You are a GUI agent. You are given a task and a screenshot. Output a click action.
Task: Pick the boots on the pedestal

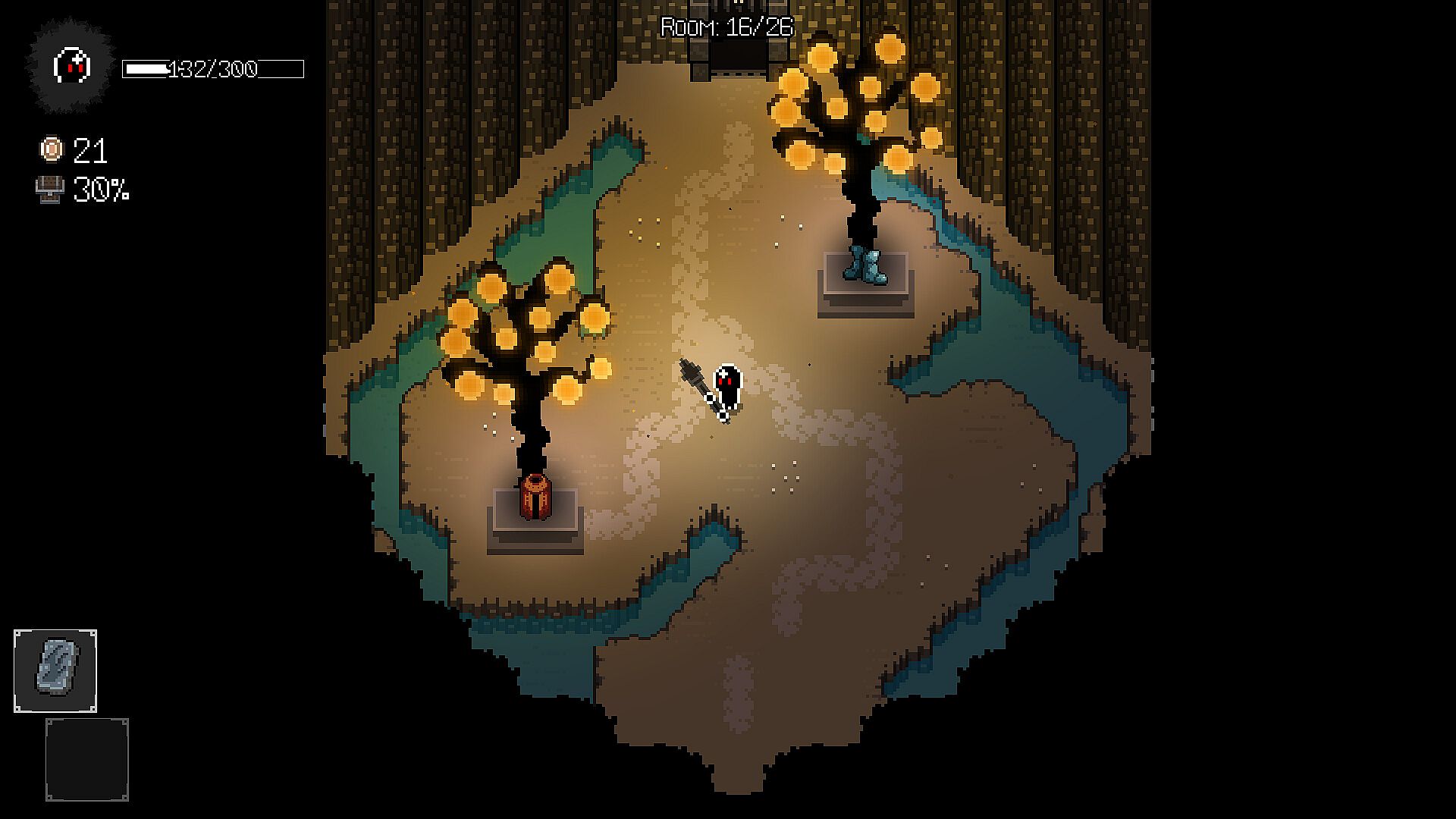864,265
